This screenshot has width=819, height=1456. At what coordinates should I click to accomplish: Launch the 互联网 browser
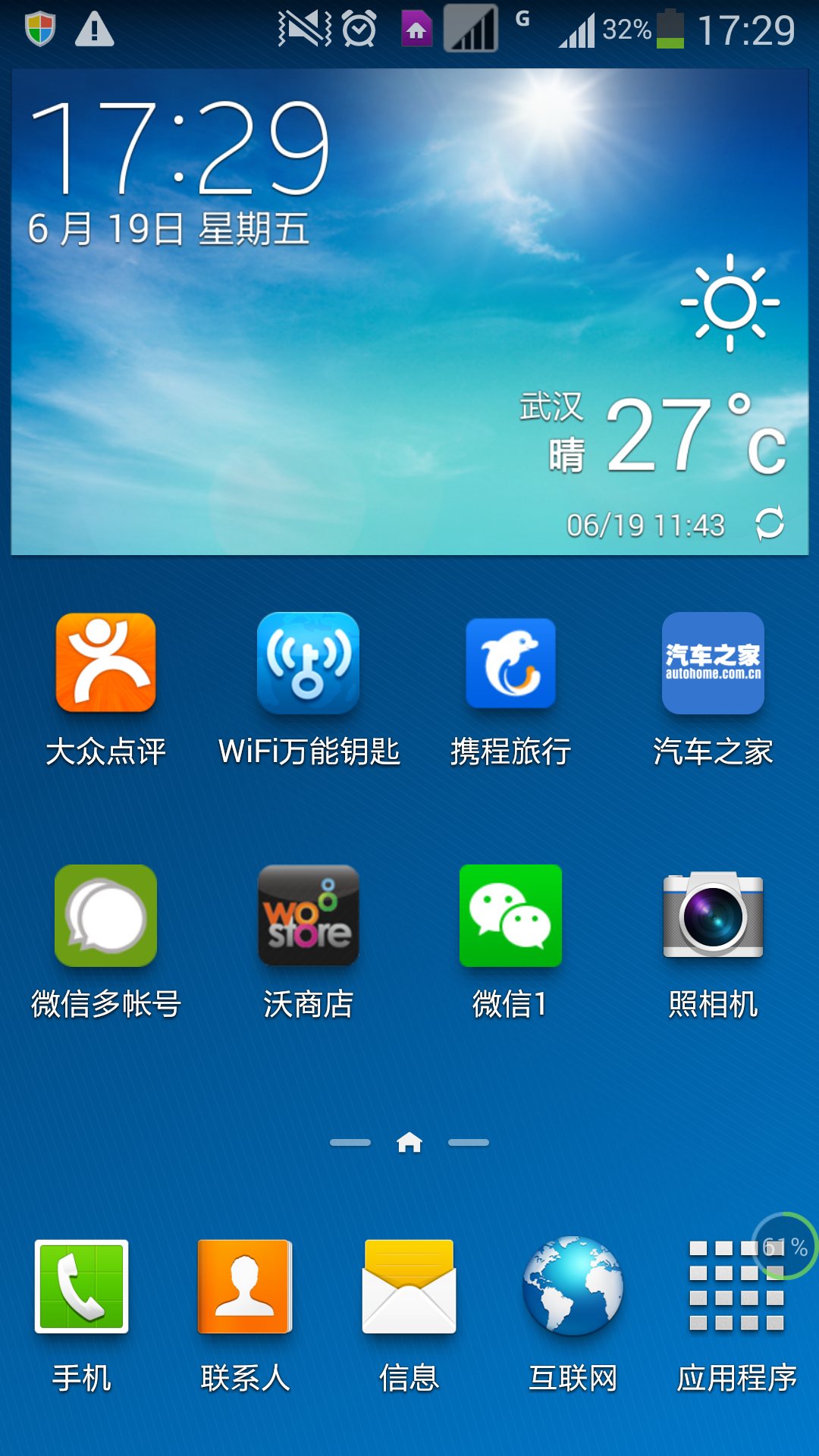tap(573, 1287)
